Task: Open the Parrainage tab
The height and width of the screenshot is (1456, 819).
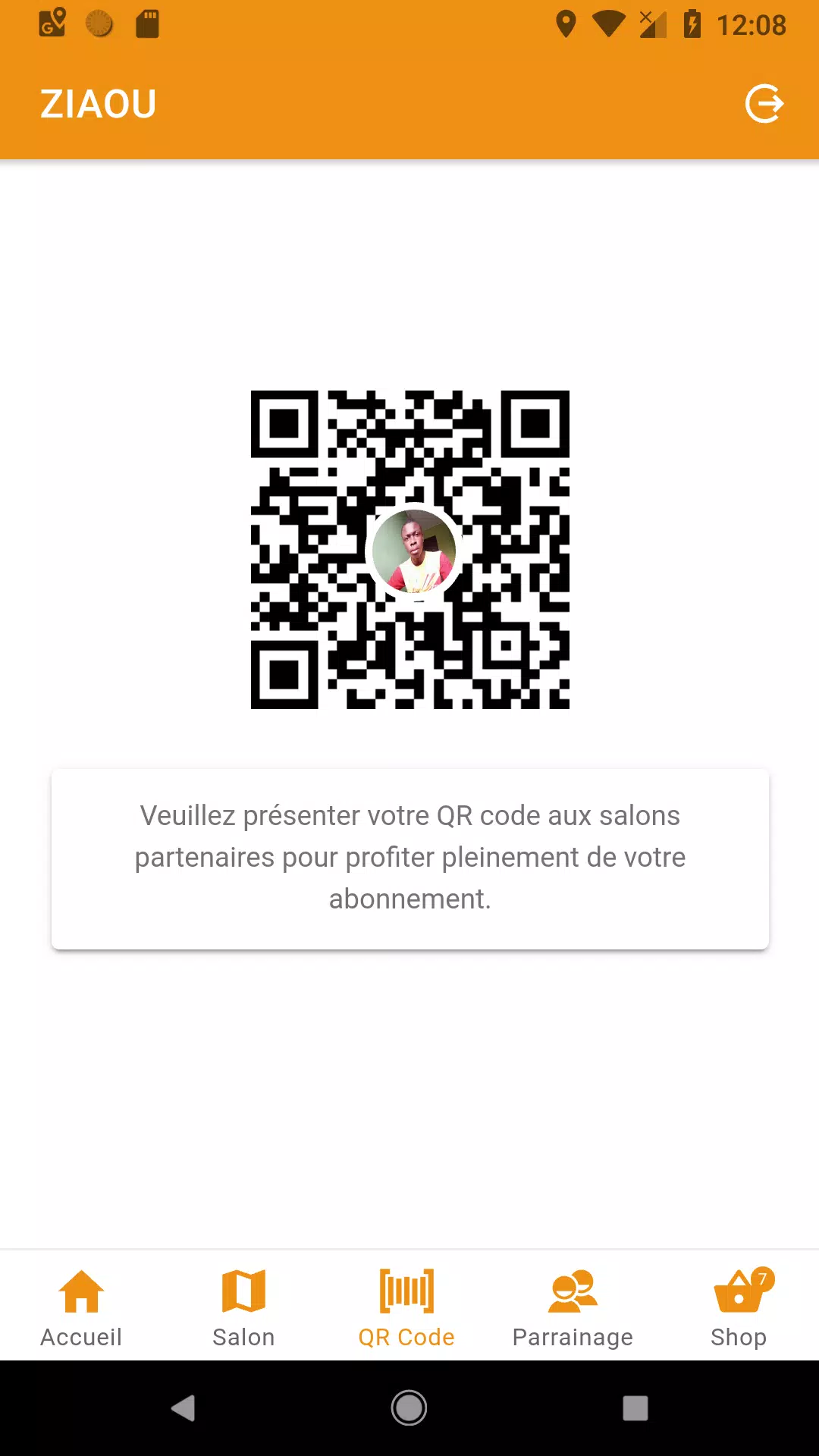Action: click(573, 1307)
